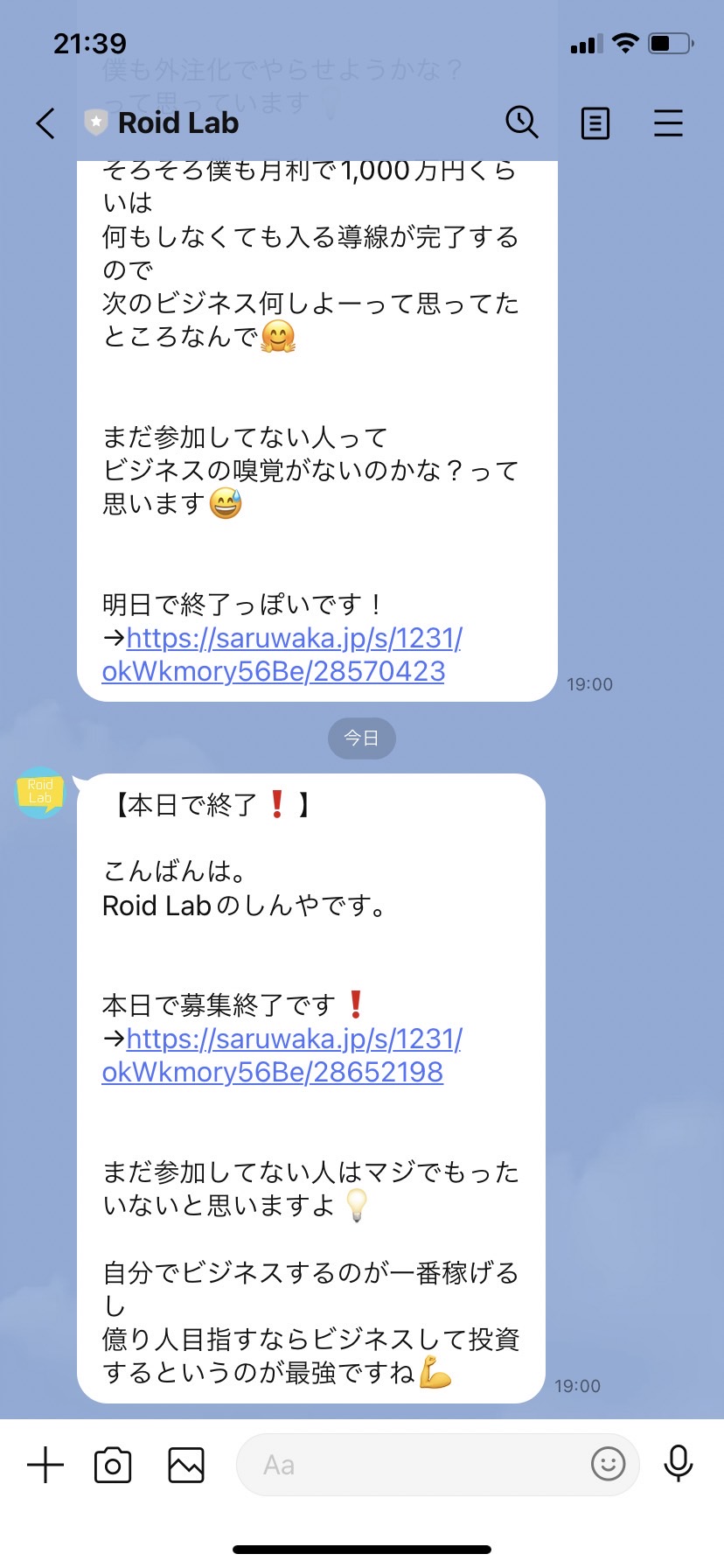The height and width of the screenshot is (1568, 724).
Task: Open the photo gallery picker
Action: [x=186, y=1465]
